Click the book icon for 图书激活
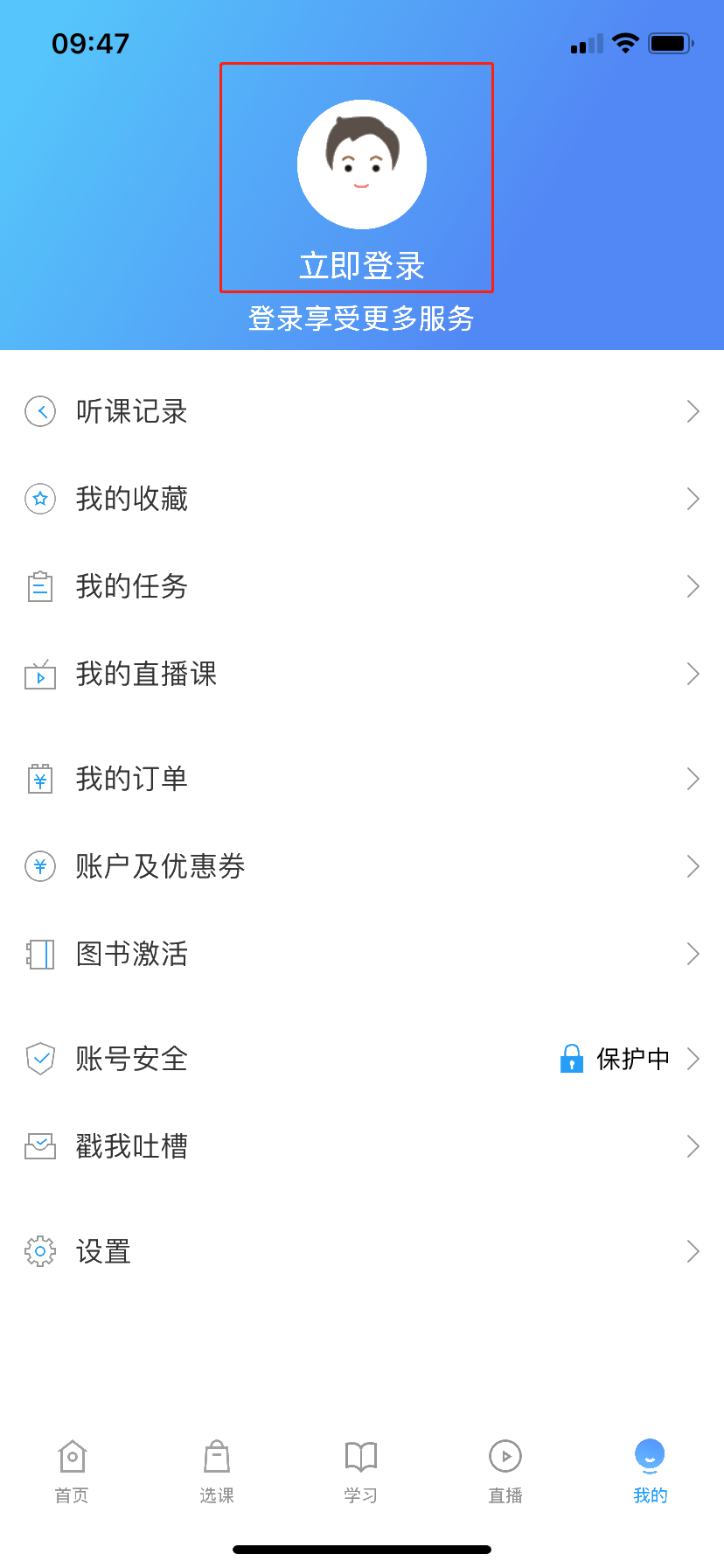Viewport: 724px width, 1568px height. (x=39, y=954)
